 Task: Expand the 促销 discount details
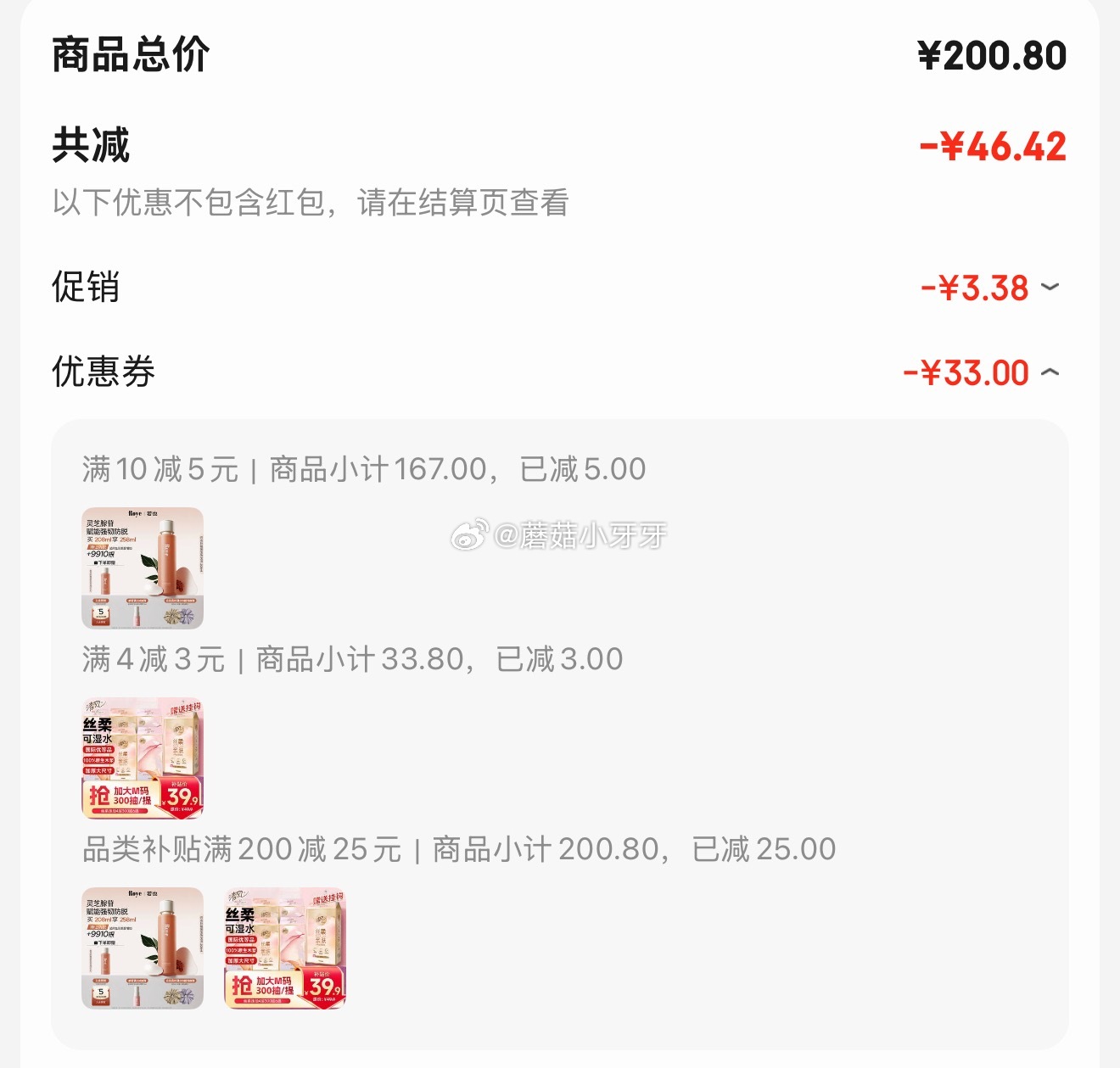pyautogui.click(x=1050, y=288)
